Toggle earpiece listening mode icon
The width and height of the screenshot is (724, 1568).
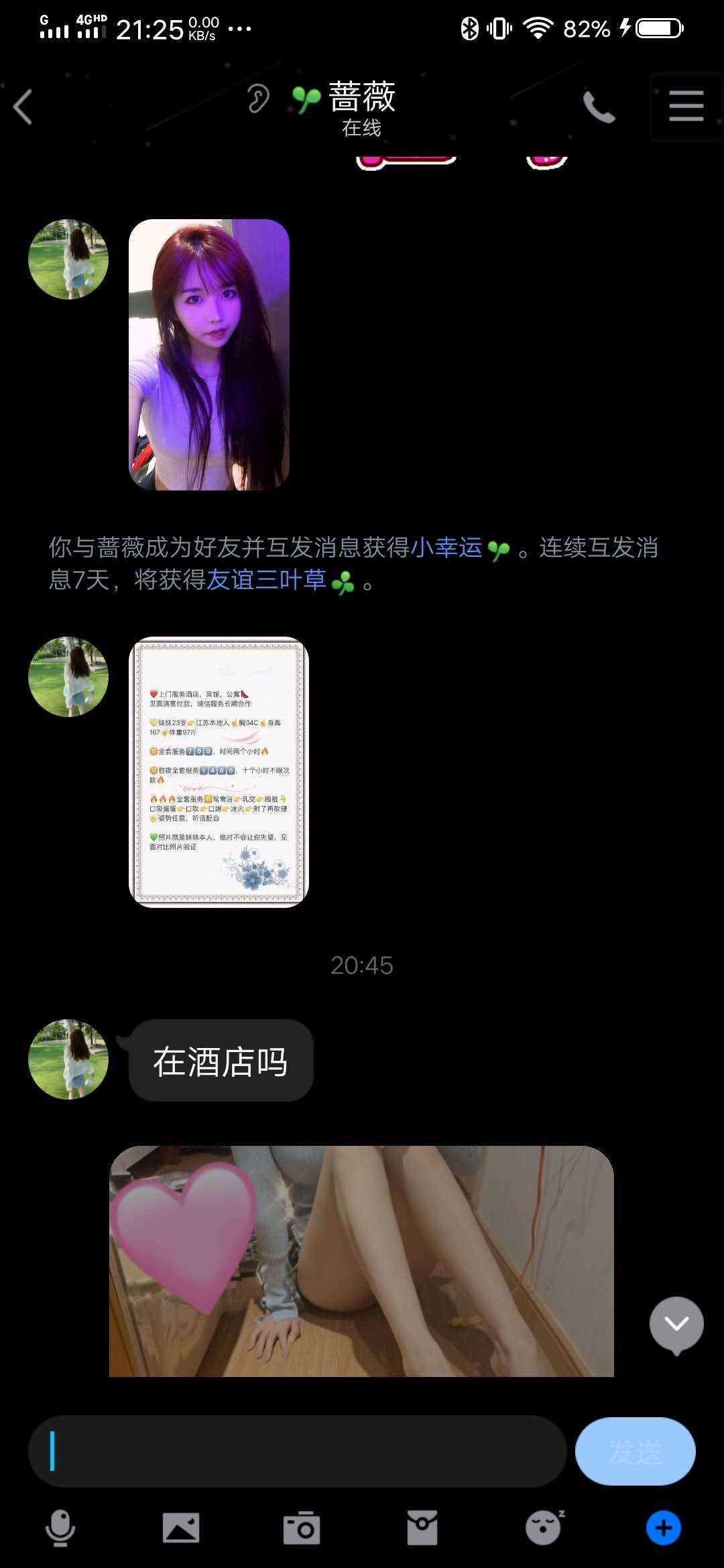[x=258, y=99]
